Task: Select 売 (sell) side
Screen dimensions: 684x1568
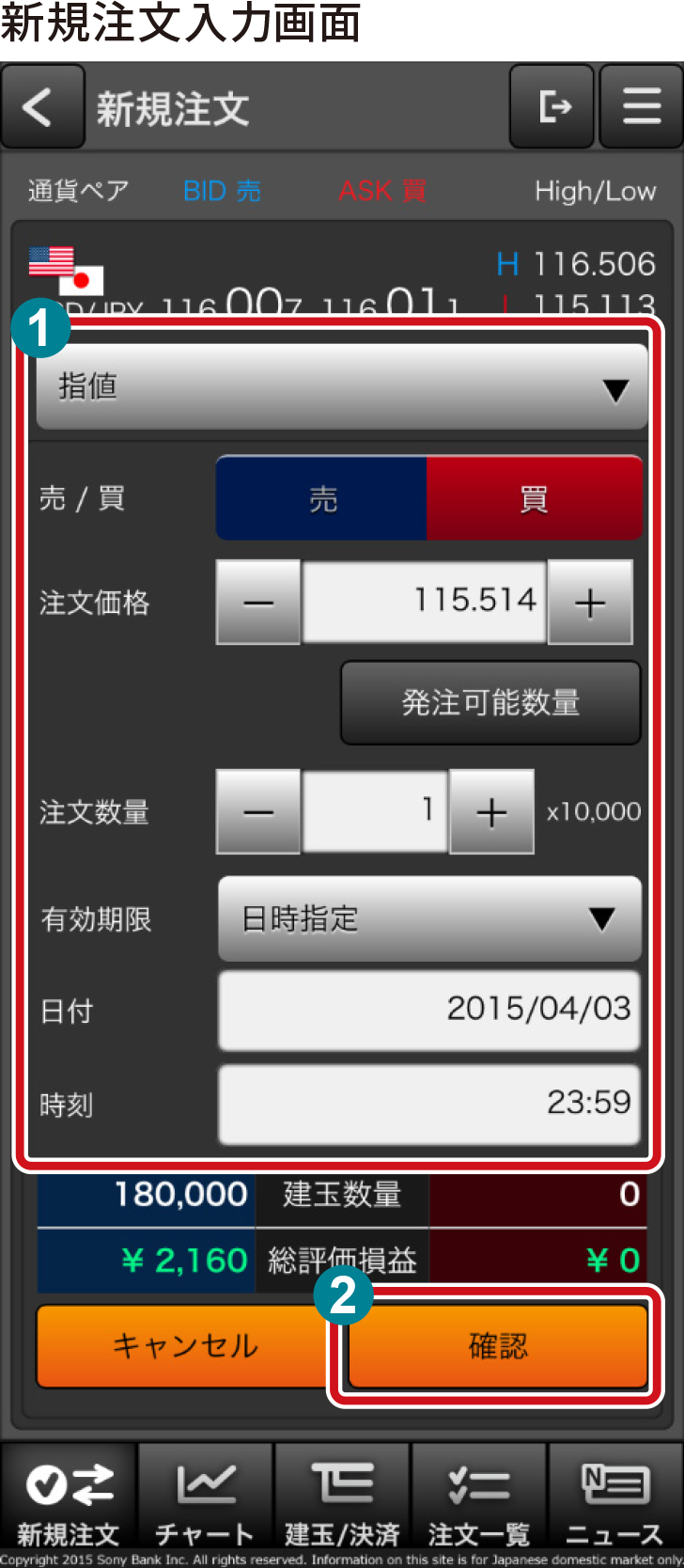Action: point(322,498)
